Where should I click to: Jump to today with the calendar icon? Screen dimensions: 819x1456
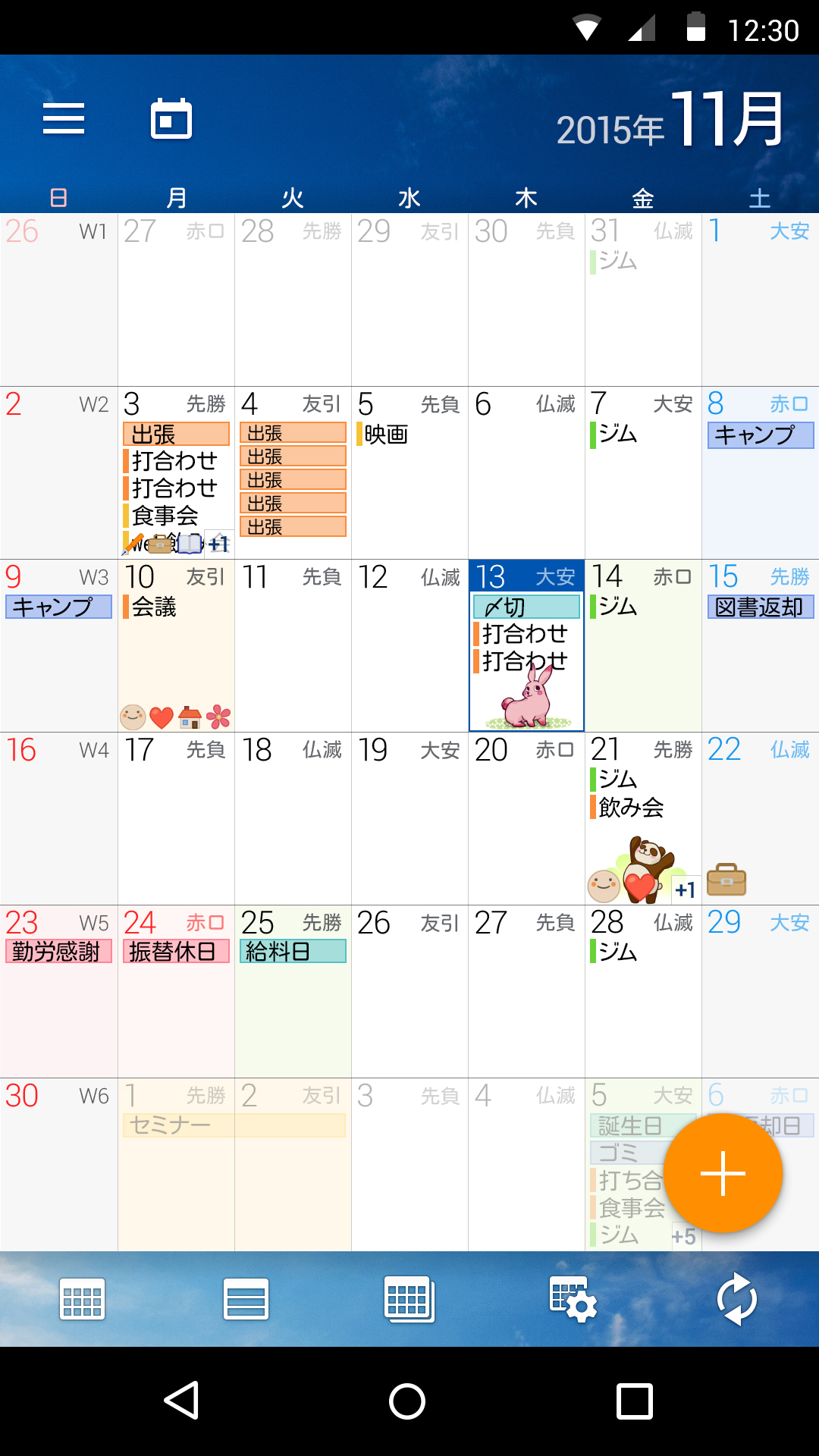point(171,119)
